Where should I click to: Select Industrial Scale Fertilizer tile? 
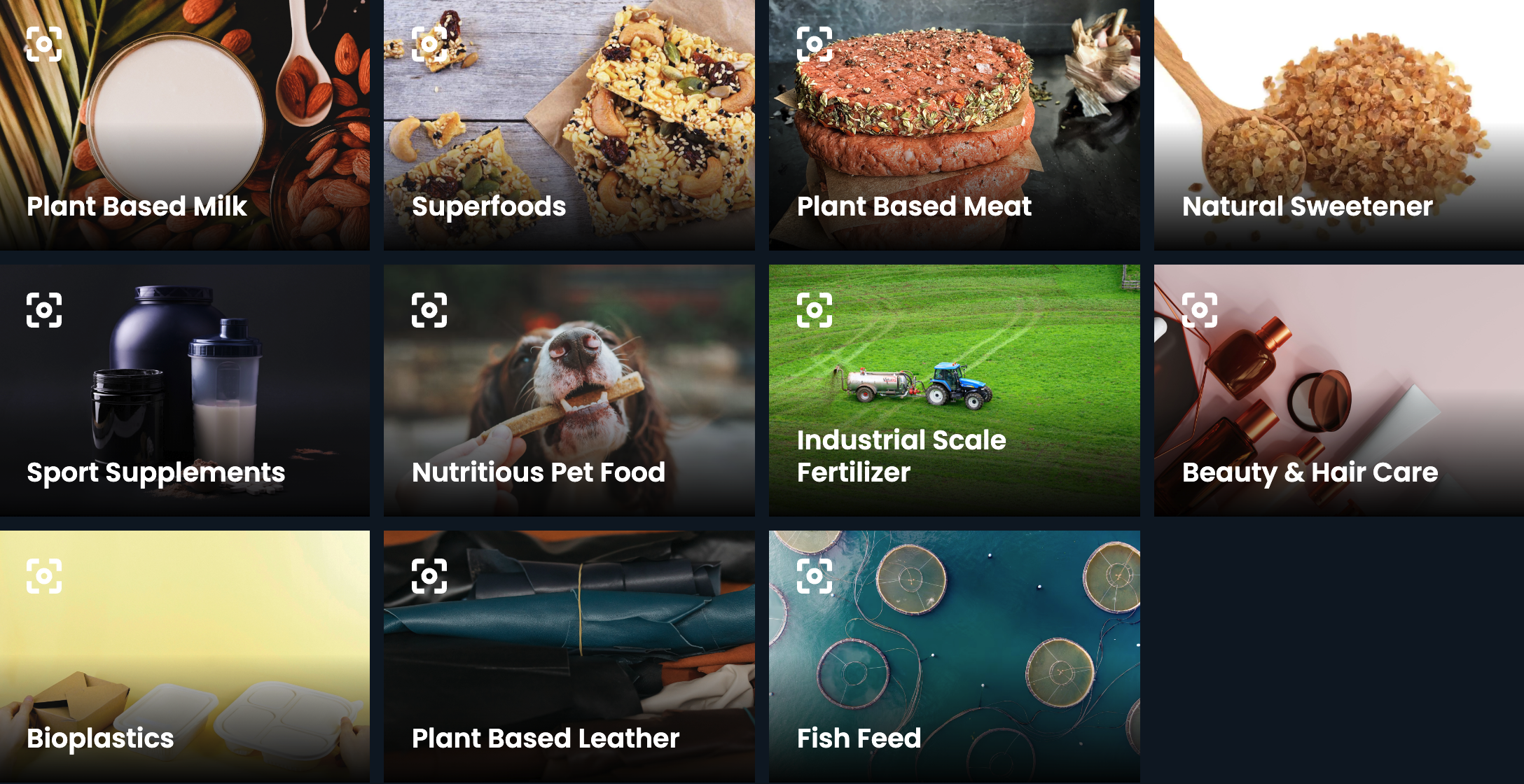pyautogui.click(x=954, y=390)
